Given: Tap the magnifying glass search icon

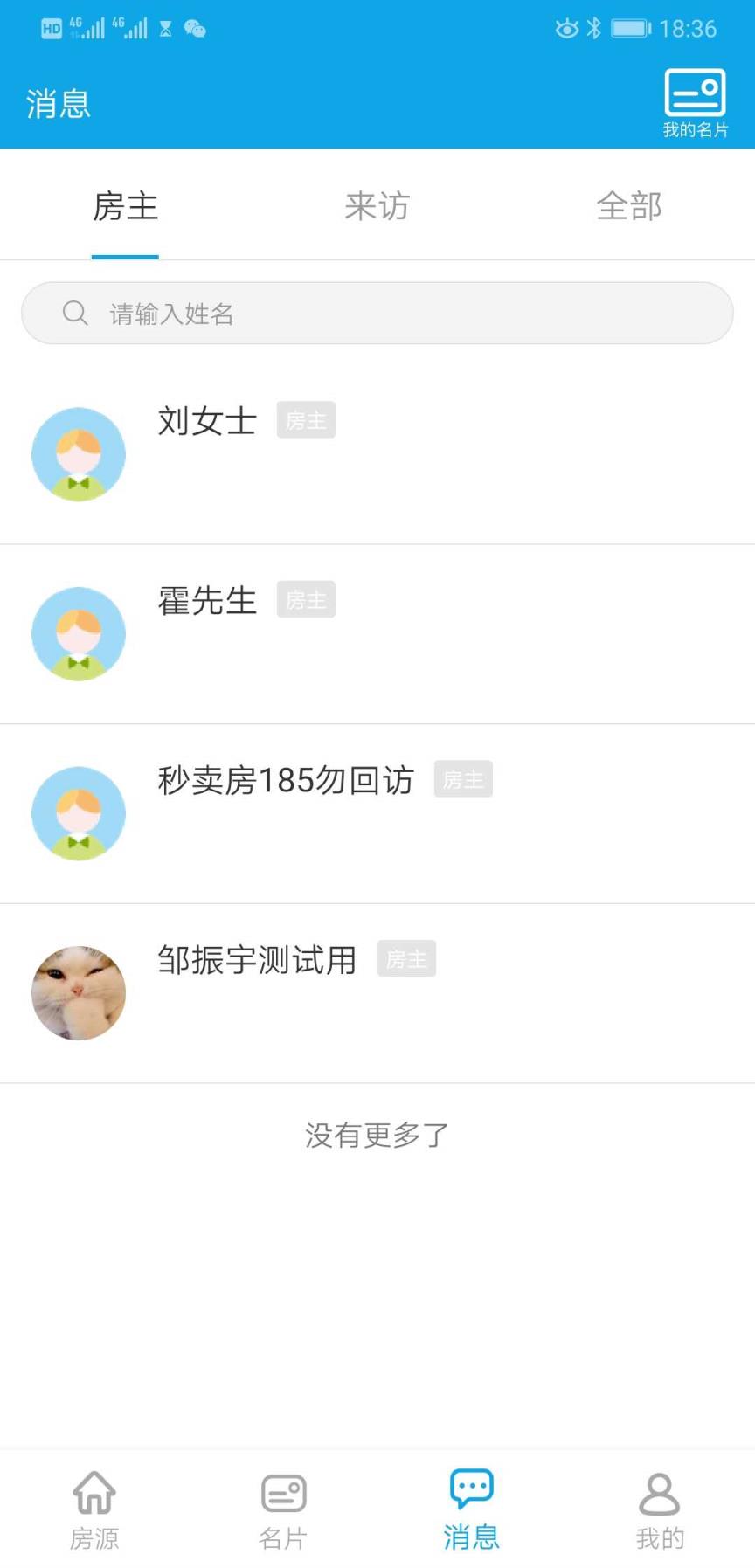Looking at the screenshot, I should (74, 313).
